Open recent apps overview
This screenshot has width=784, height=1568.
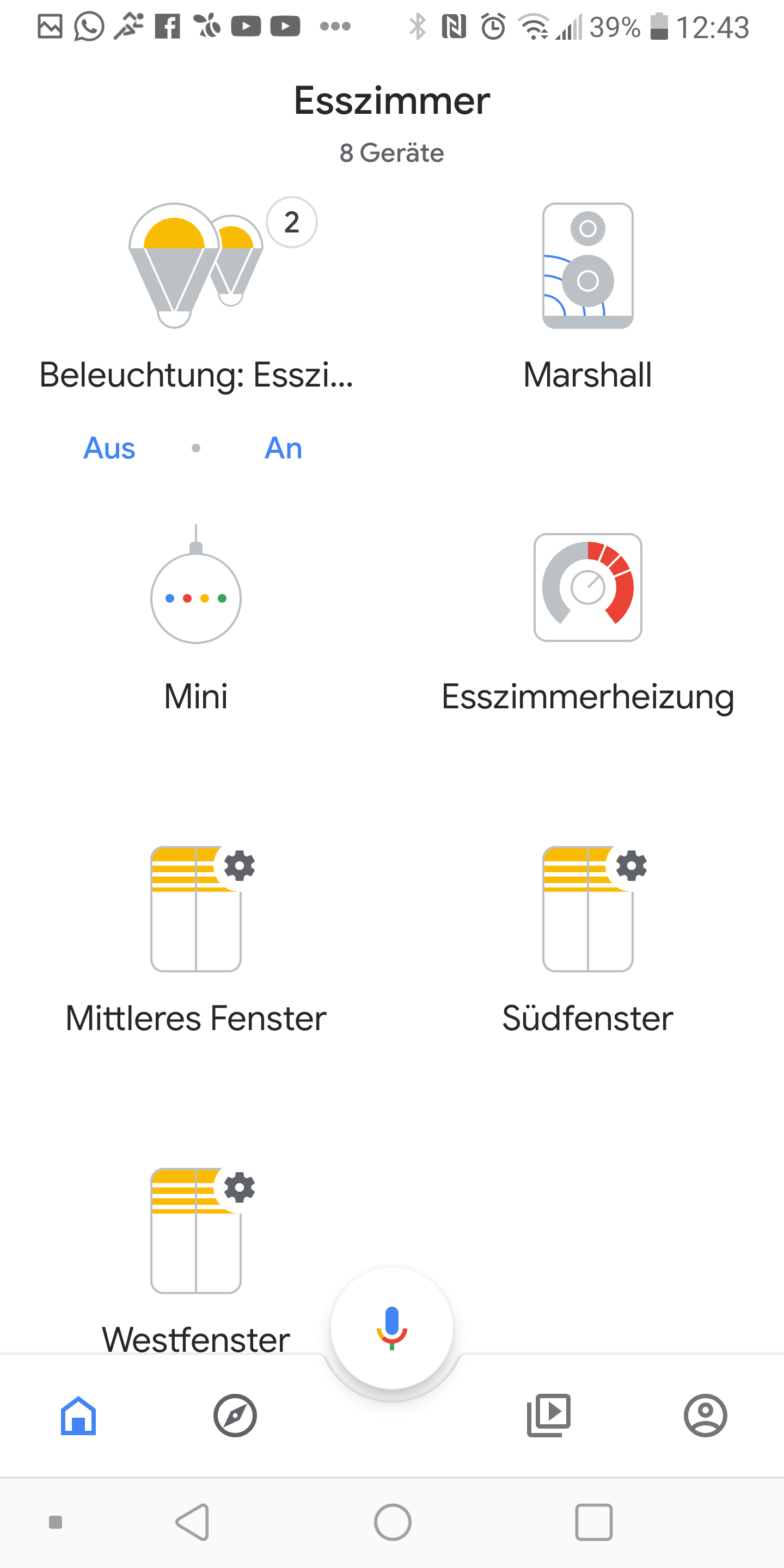click(593, 1522)
